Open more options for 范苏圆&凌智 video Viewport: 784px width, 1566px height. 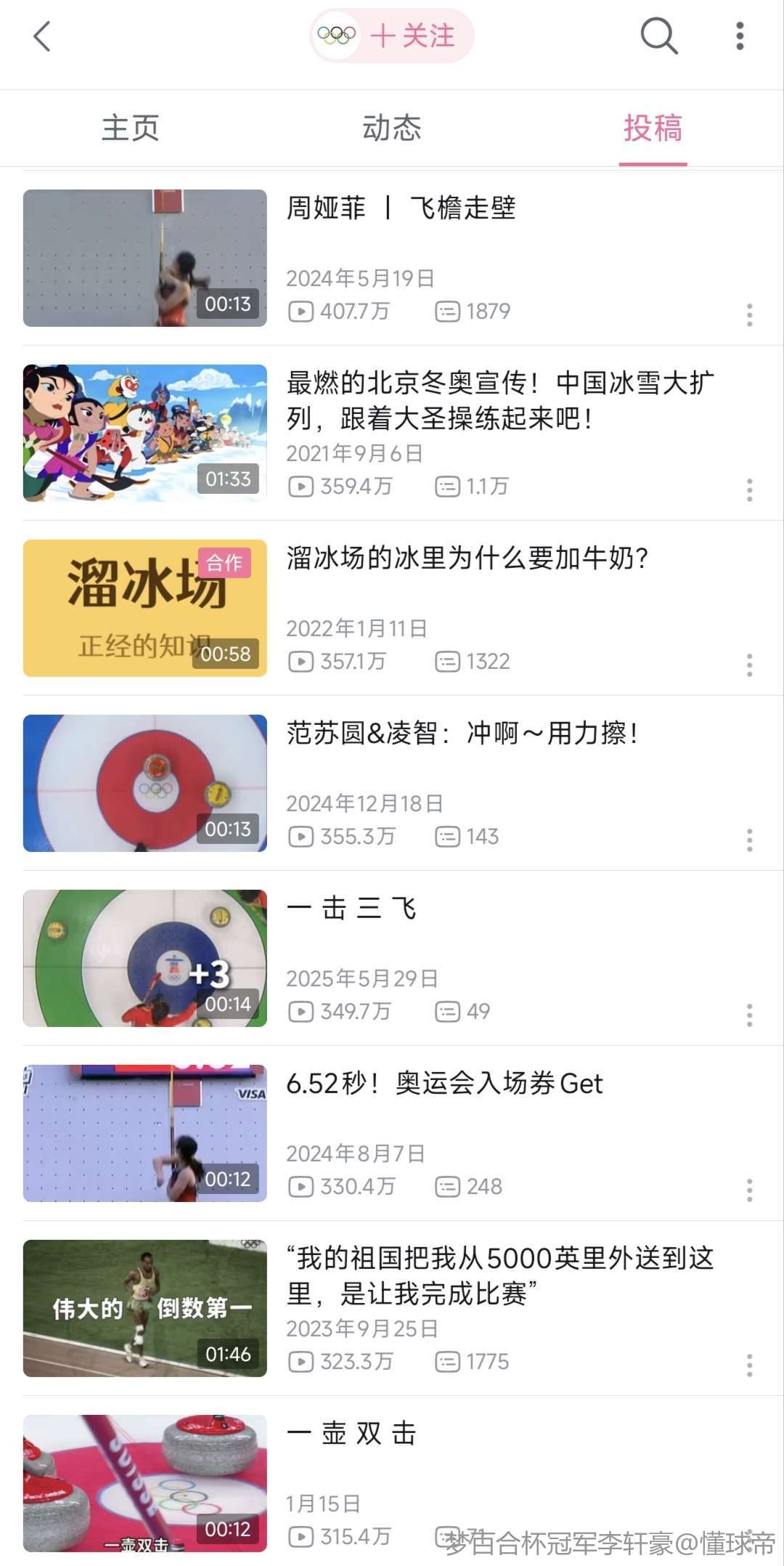[x=749, y=840]
